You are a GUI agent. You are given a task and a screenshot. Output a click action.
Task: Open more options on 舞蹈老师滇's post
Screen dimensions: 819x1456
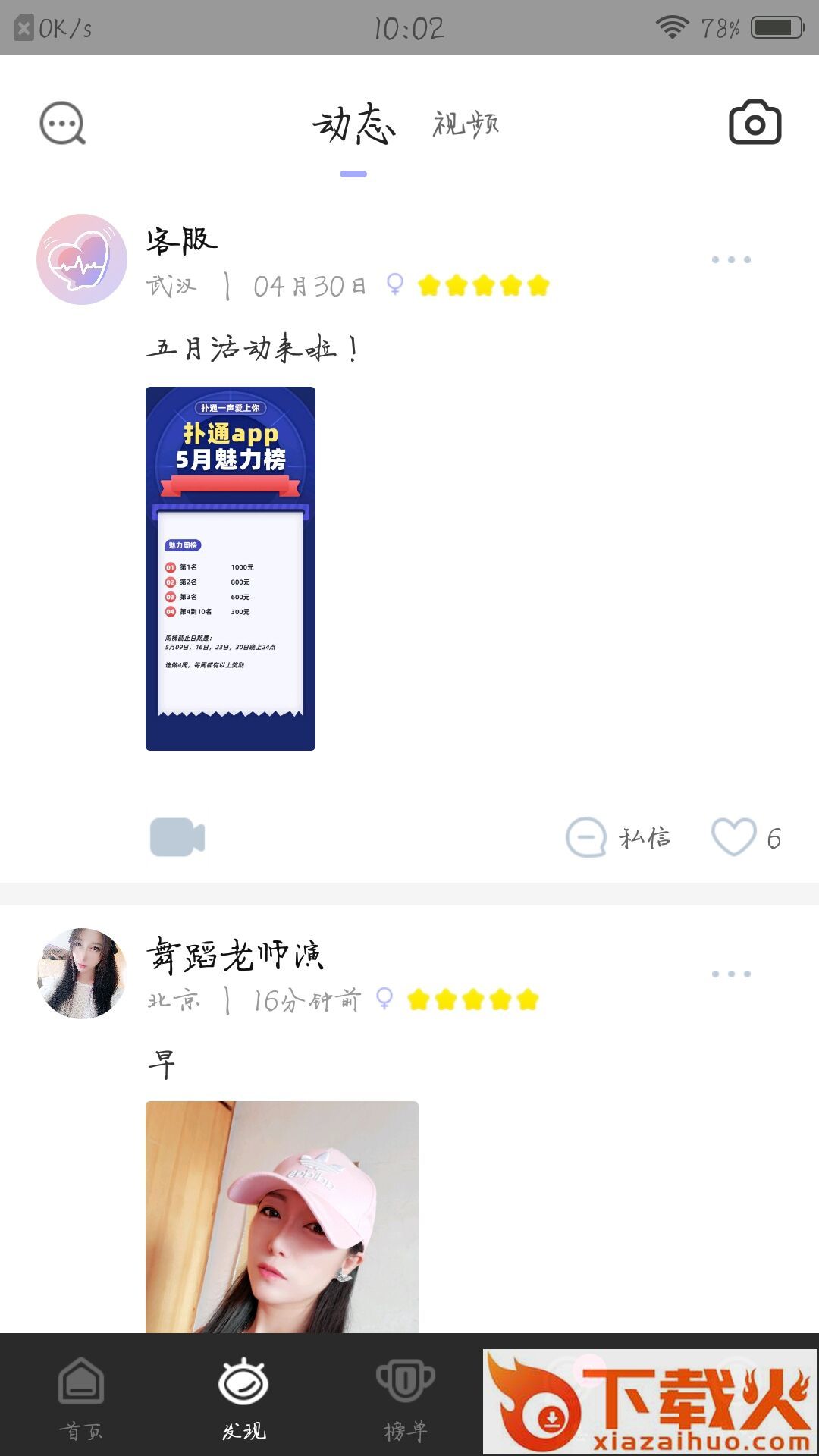(x=731, y=974)
